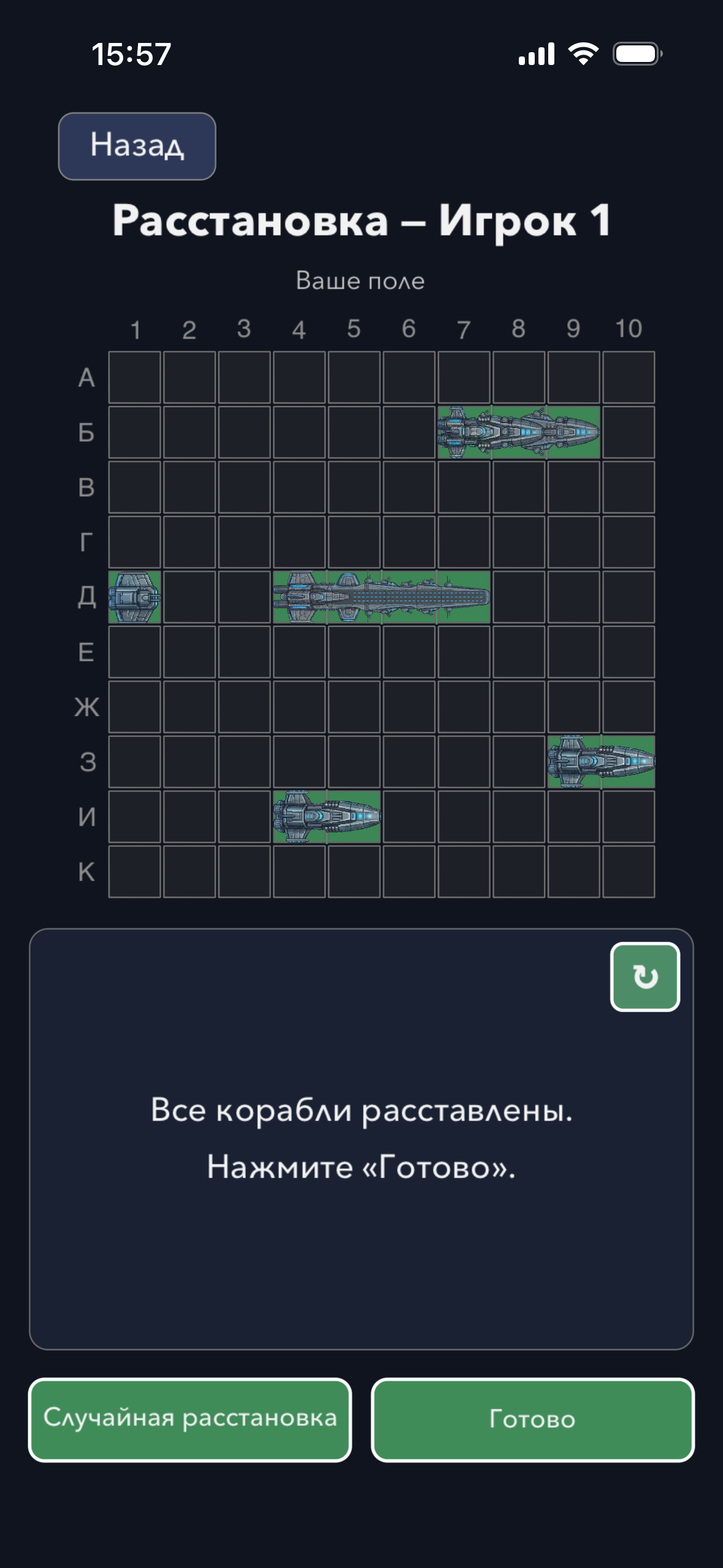Screen dimensions: 723x1568
Task: Select the single-deck ship at Д1
Action: point(135,596)
